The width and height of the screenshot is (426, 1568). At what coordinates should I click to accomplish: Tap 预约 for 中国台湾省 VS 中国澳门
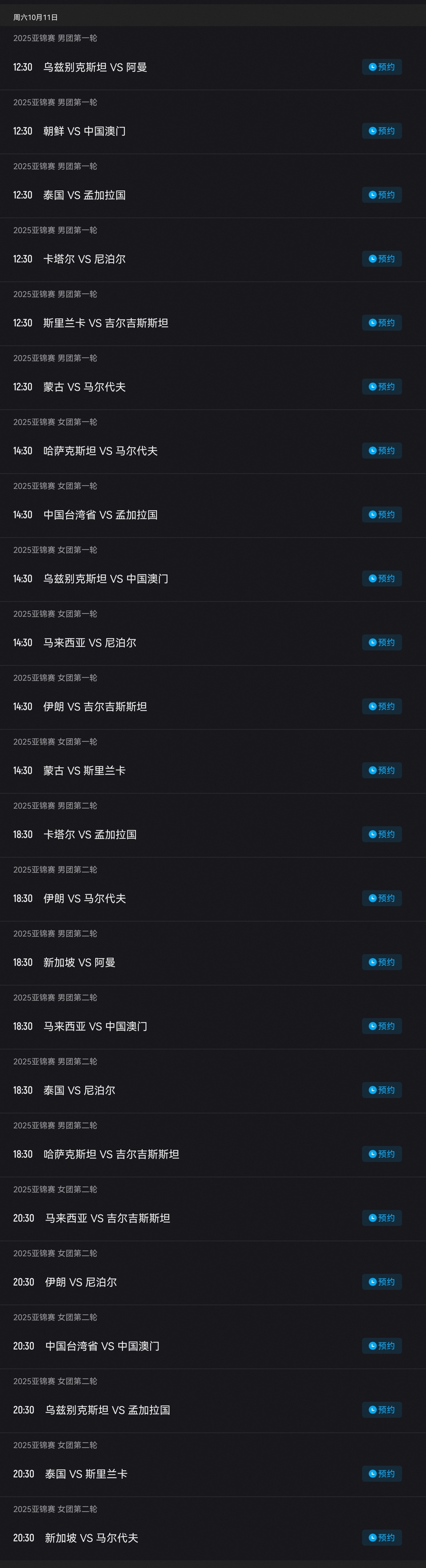(382, 1345)
